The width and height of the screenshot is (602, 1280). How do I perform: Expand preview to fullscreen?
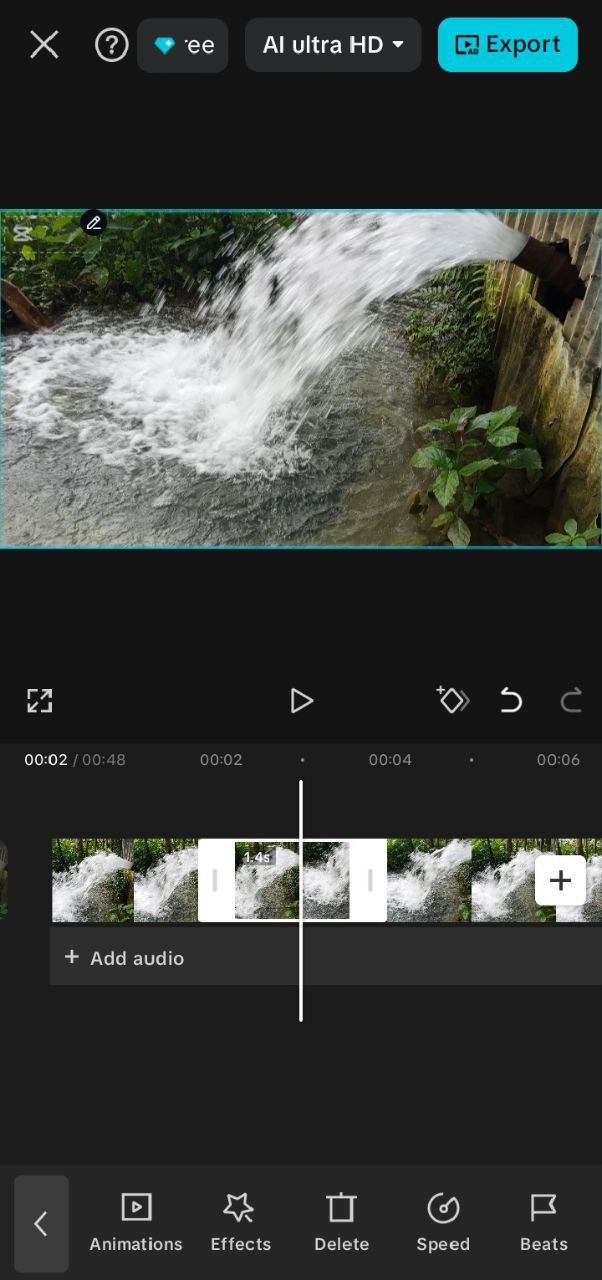[39, 701]
